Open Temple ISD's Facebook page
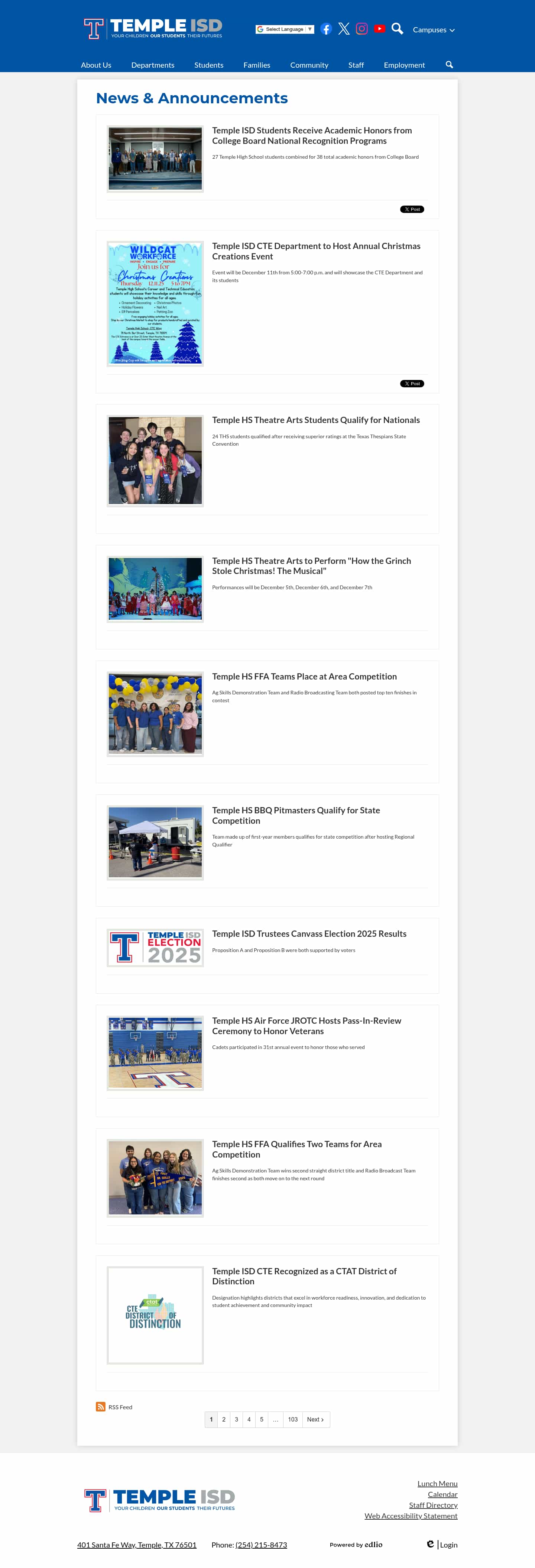This screenshot has height=1568, width=535. (x=325, y=29)
